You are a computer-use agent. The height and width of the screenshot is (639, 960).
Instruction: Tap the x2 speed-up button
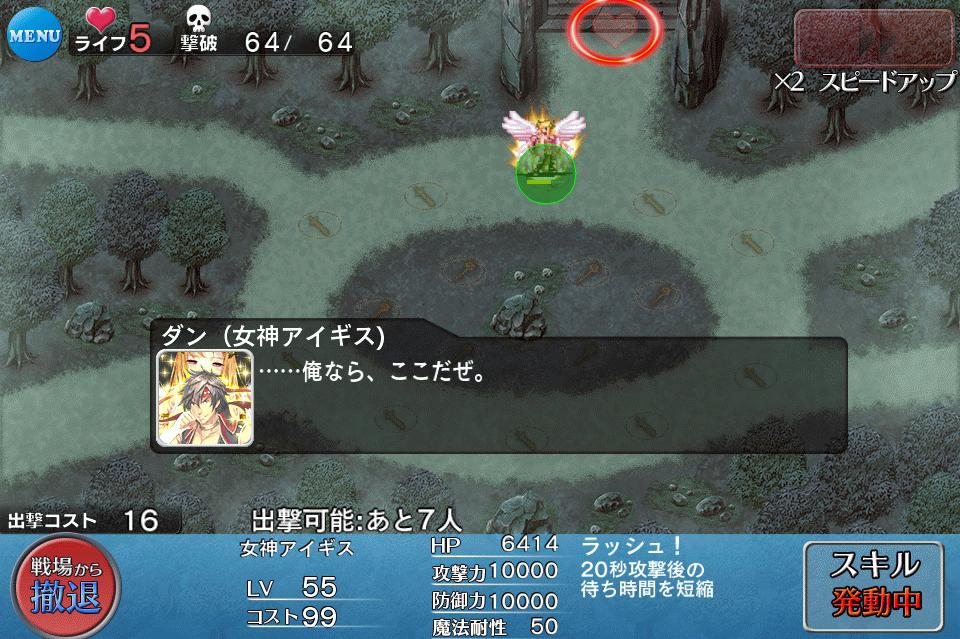click(873, 40)
